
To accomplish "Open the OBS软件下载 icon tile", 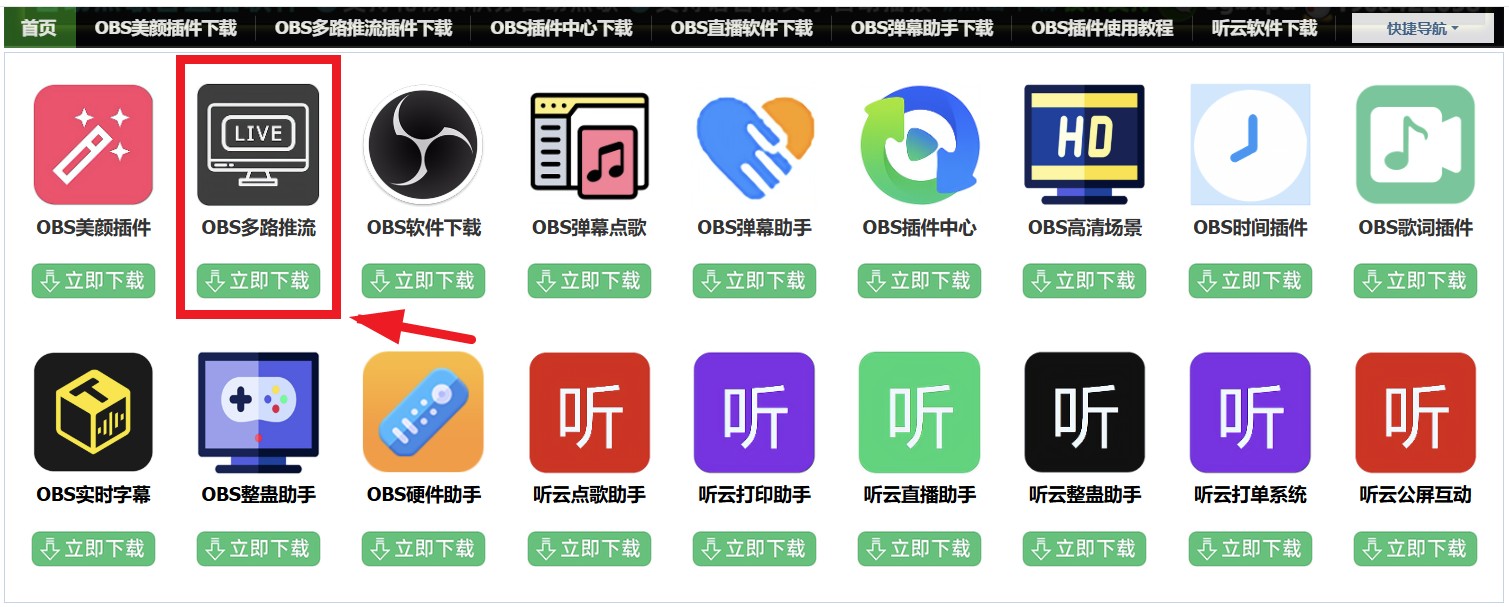I will point(423,146).
